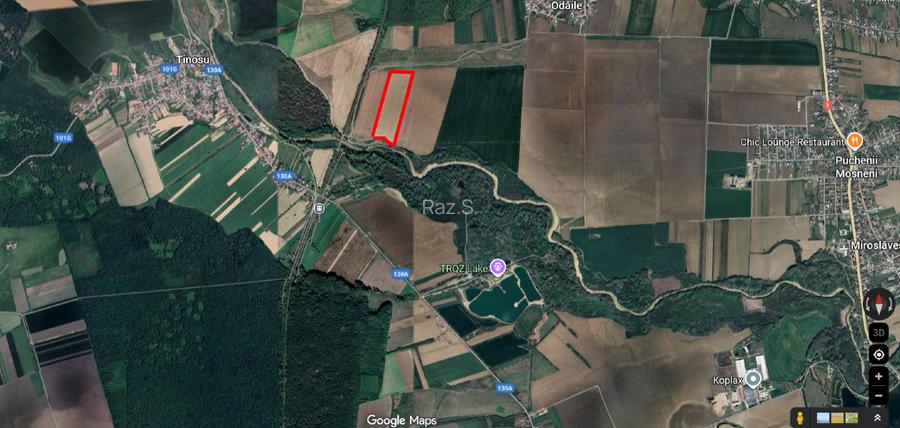Switch to 3D view
Image resolution: width=900 pixels, height=428 pixels.
click(878, 332)
